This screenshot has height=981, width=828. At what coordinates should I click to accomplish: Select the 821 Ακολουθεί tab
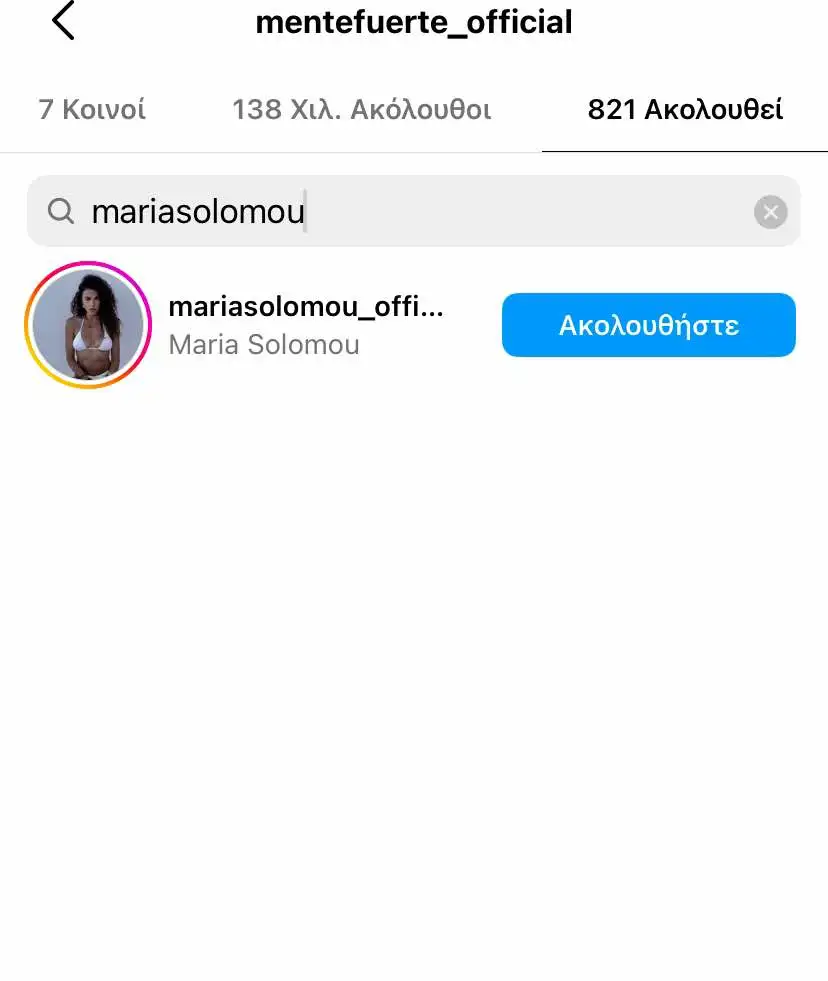pos(685,110)
